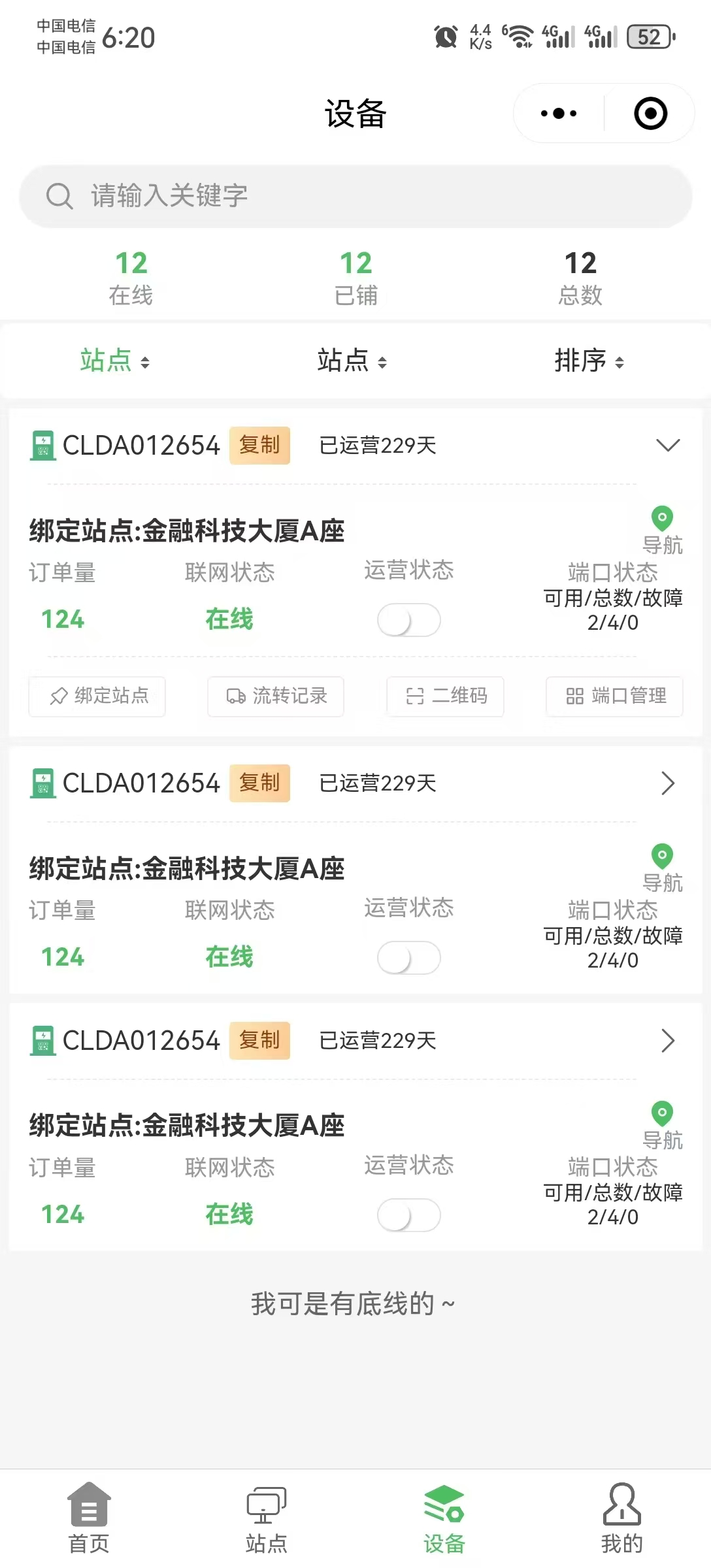Open the green-highlighted 站点 filter dropdown
Screen dimensions: 711x1568
(x=114, y=361)
